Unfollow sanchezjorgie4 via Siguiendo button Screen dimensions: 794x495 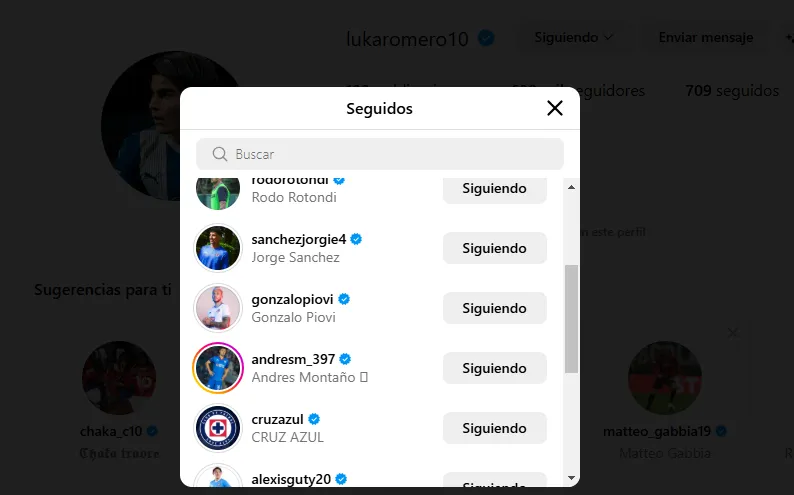494,248
